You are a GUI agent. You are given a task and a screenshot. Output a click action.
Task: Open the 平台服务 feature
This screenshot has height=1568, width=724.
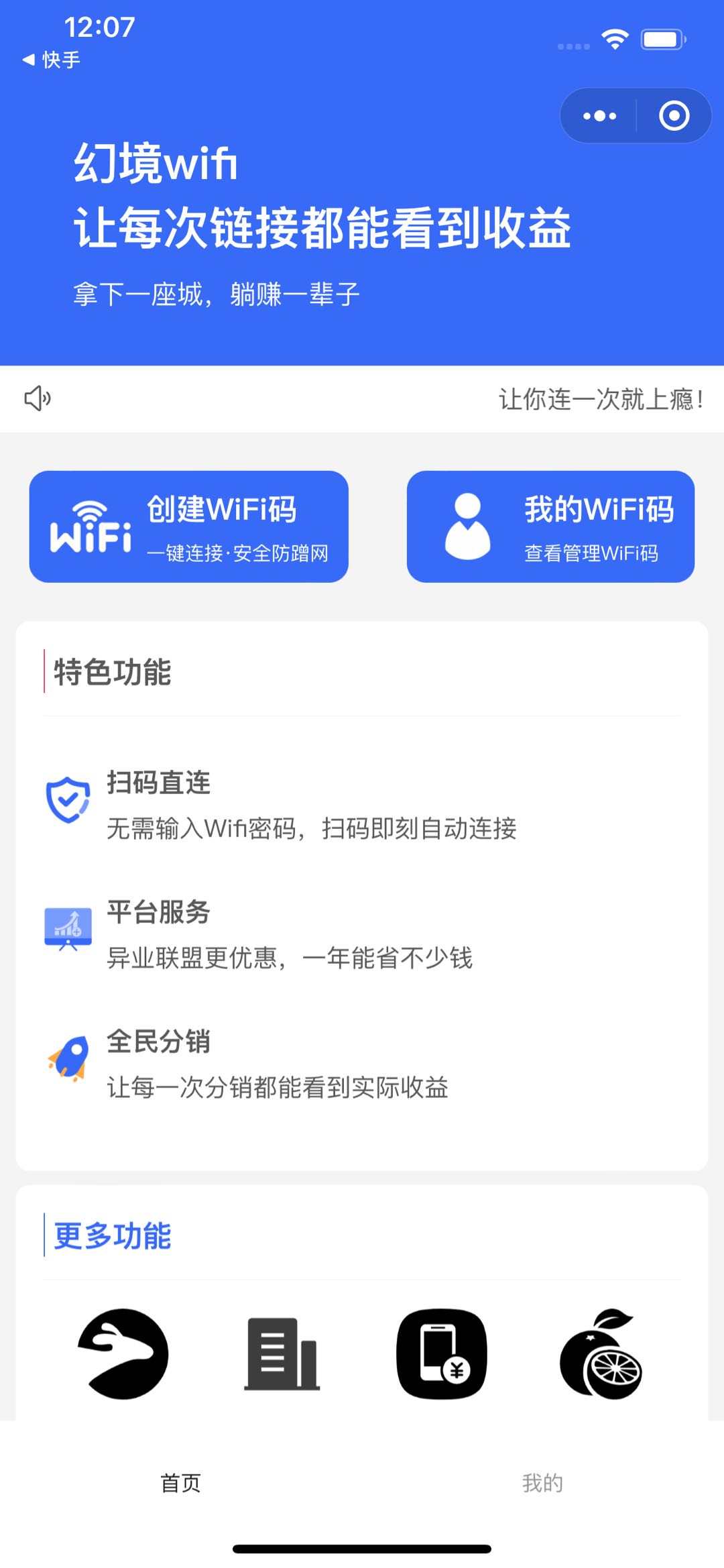click(362, 934)
